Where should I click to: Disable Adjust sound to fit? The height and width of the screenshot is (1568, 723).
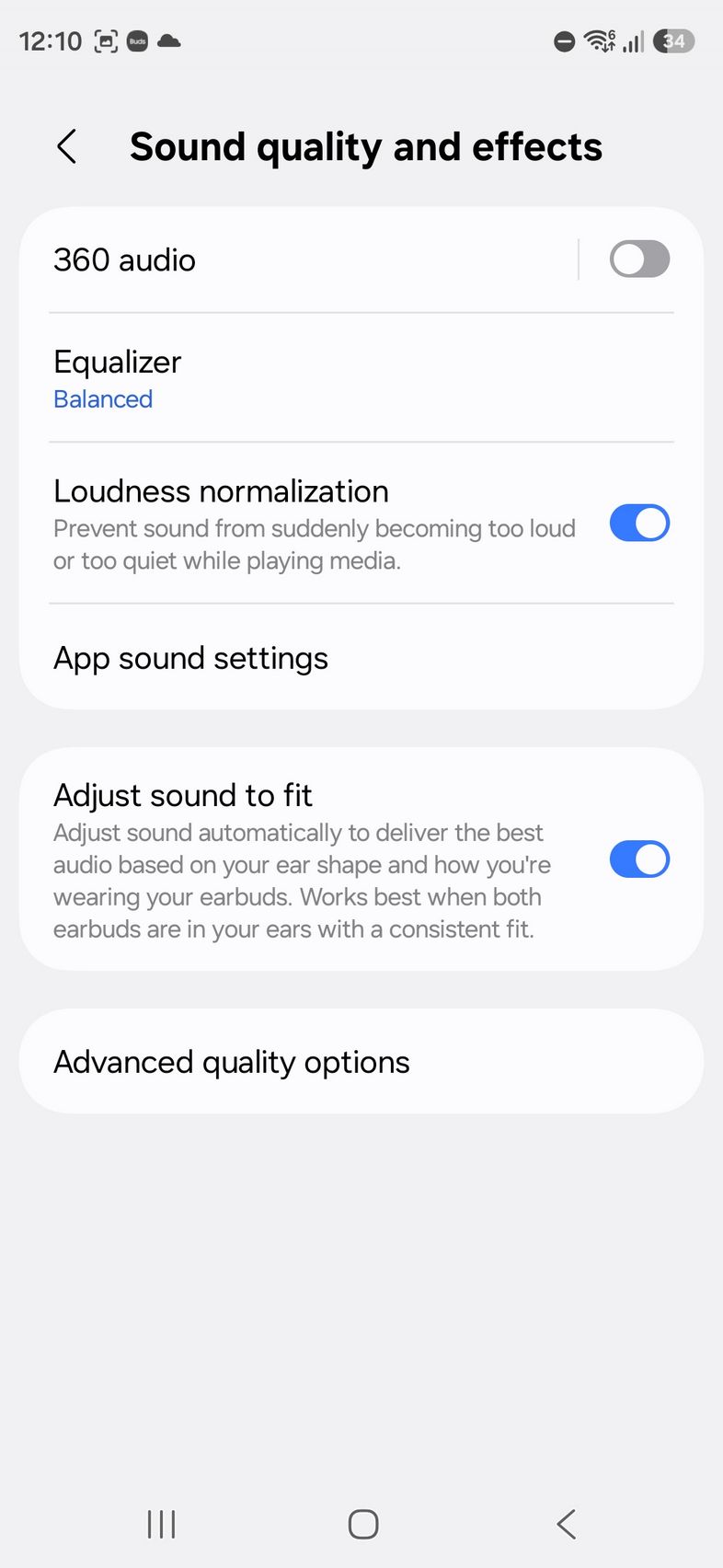639,859
